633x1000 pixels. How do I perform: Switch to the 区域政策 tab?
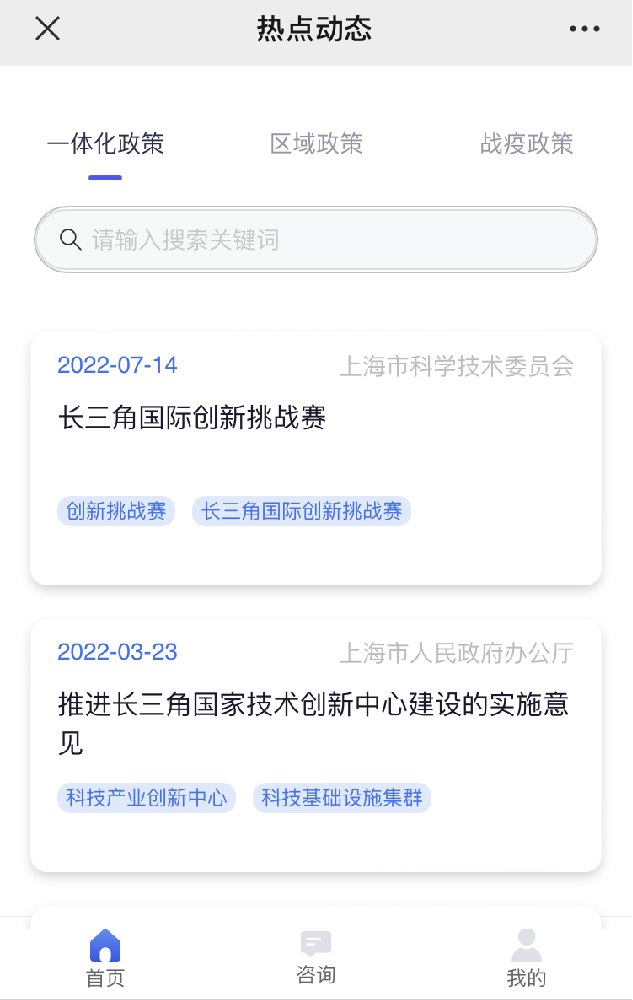[316, 144]
